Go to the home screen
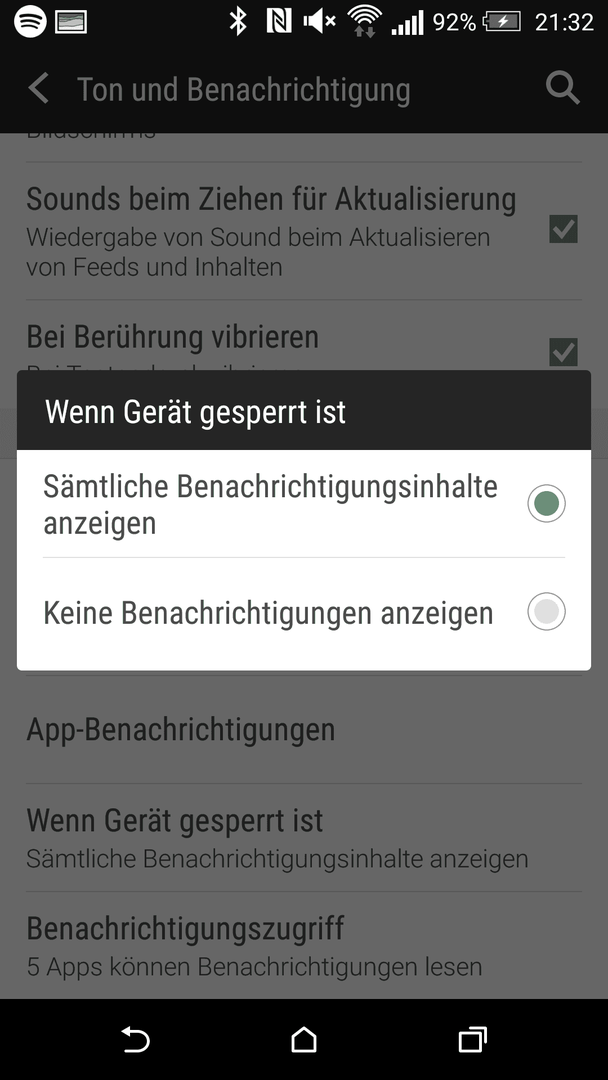 [x=304, y=1039]
